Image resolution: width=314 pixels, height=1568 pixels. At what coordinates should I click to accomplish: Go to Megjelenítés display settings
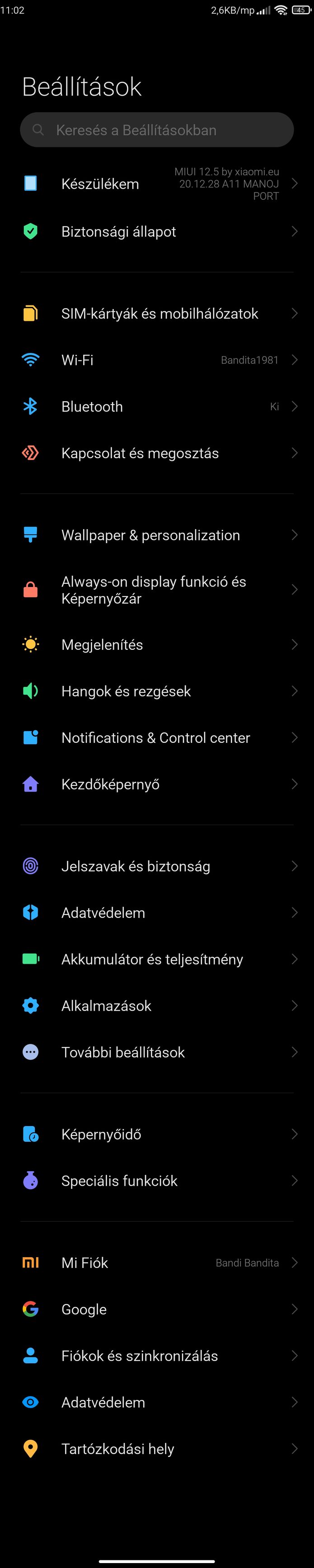click(156, 645)
